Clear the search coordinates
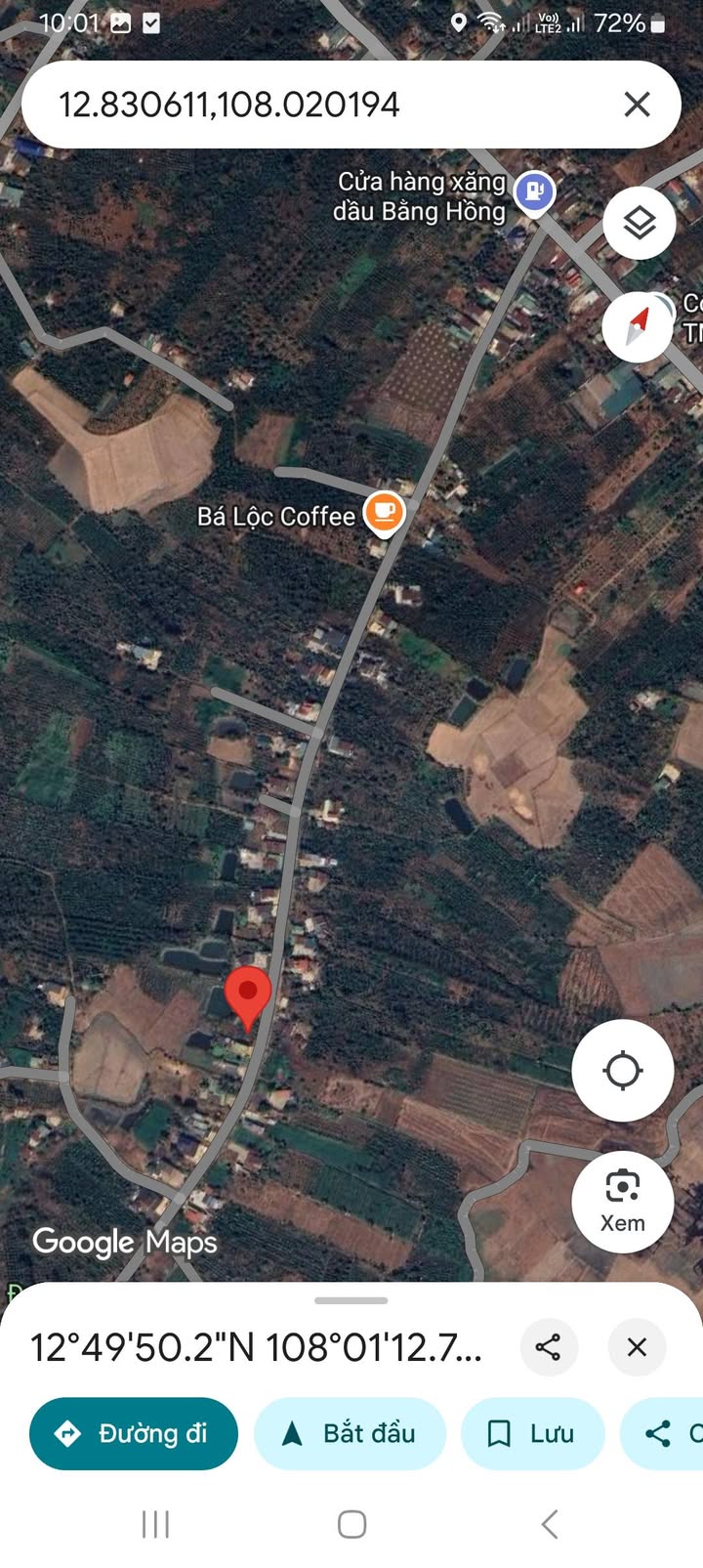The height and width of the screenshot is (1568, 703). click(637, 105)
